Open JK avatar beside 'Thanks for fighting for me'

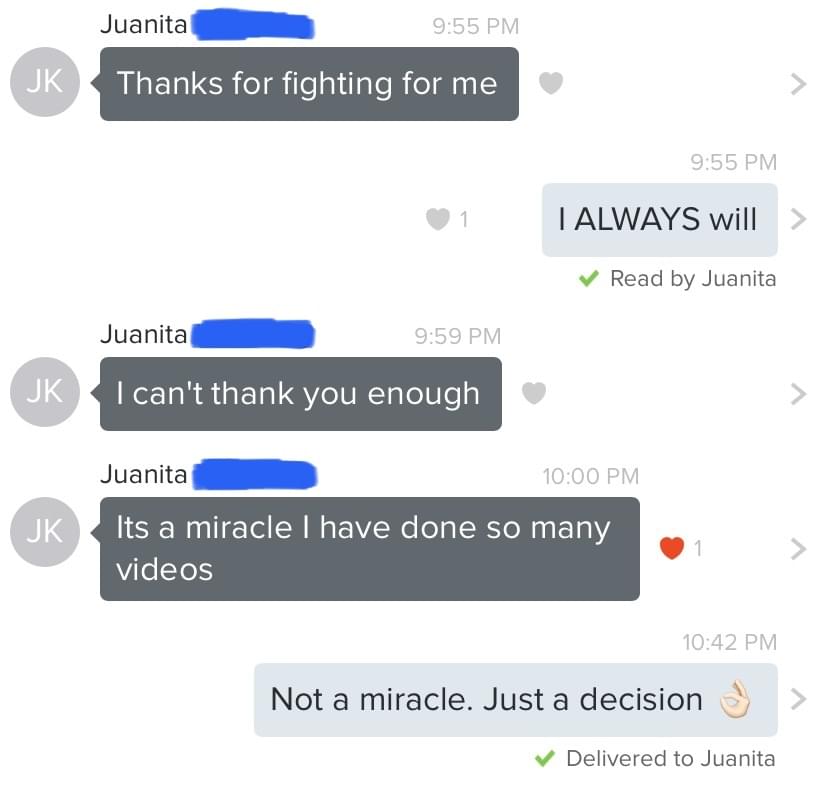click(x=44, y=83)
